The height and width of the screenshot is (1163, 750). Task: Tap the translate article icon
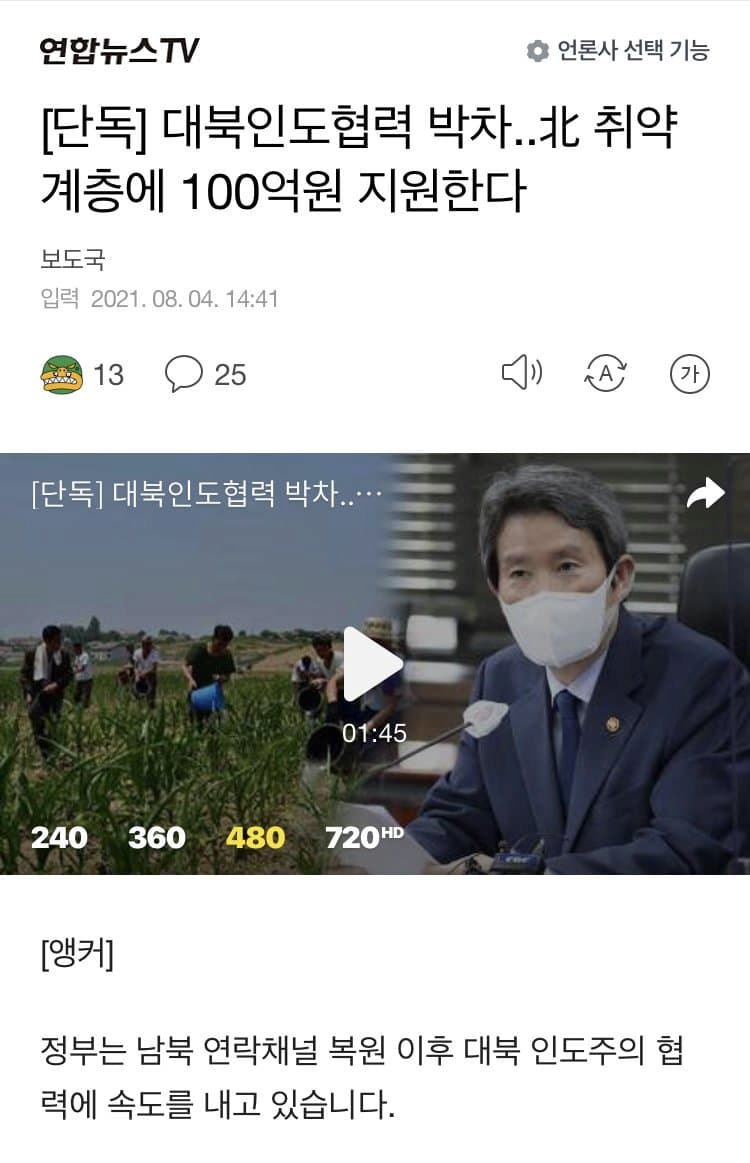point(604,374)
